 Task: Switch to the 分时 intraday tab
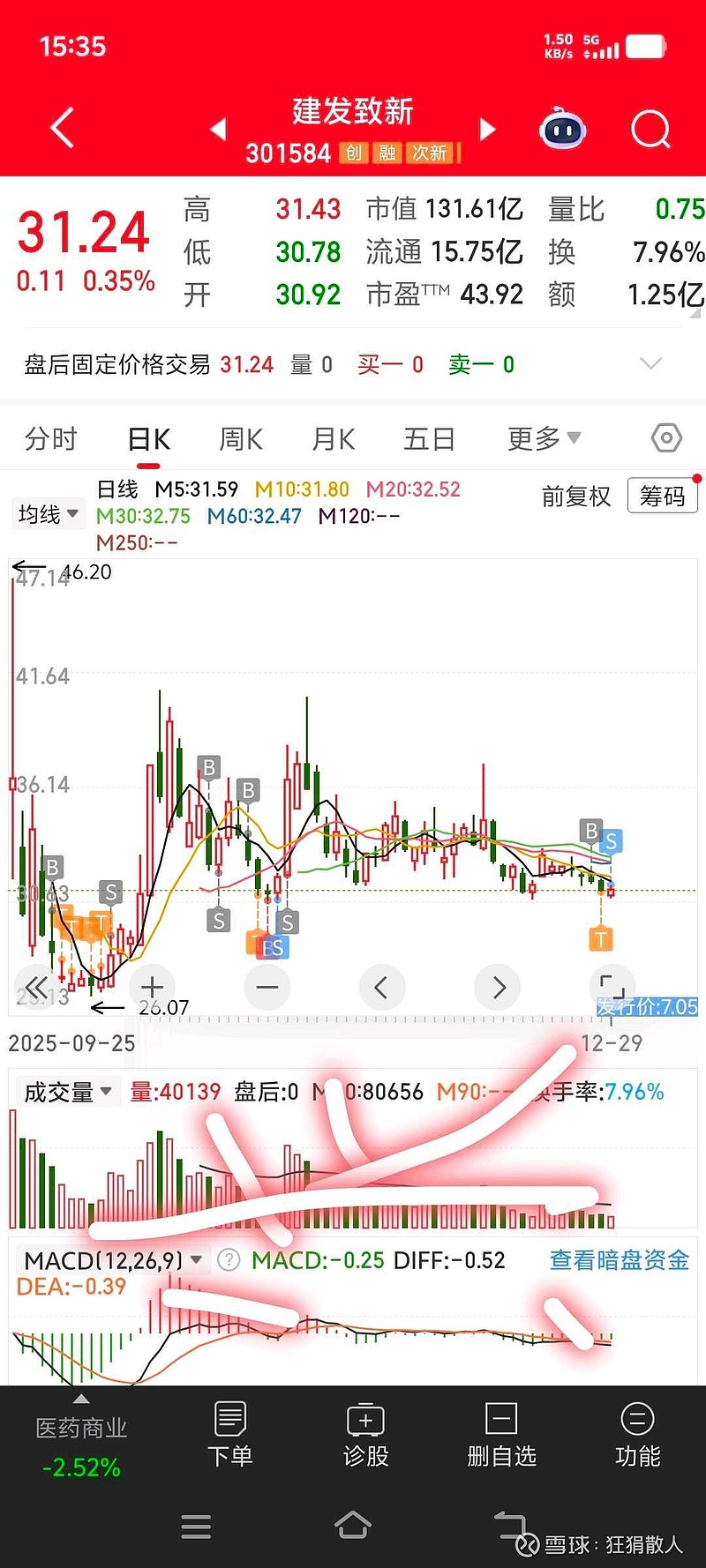(50, 437)
